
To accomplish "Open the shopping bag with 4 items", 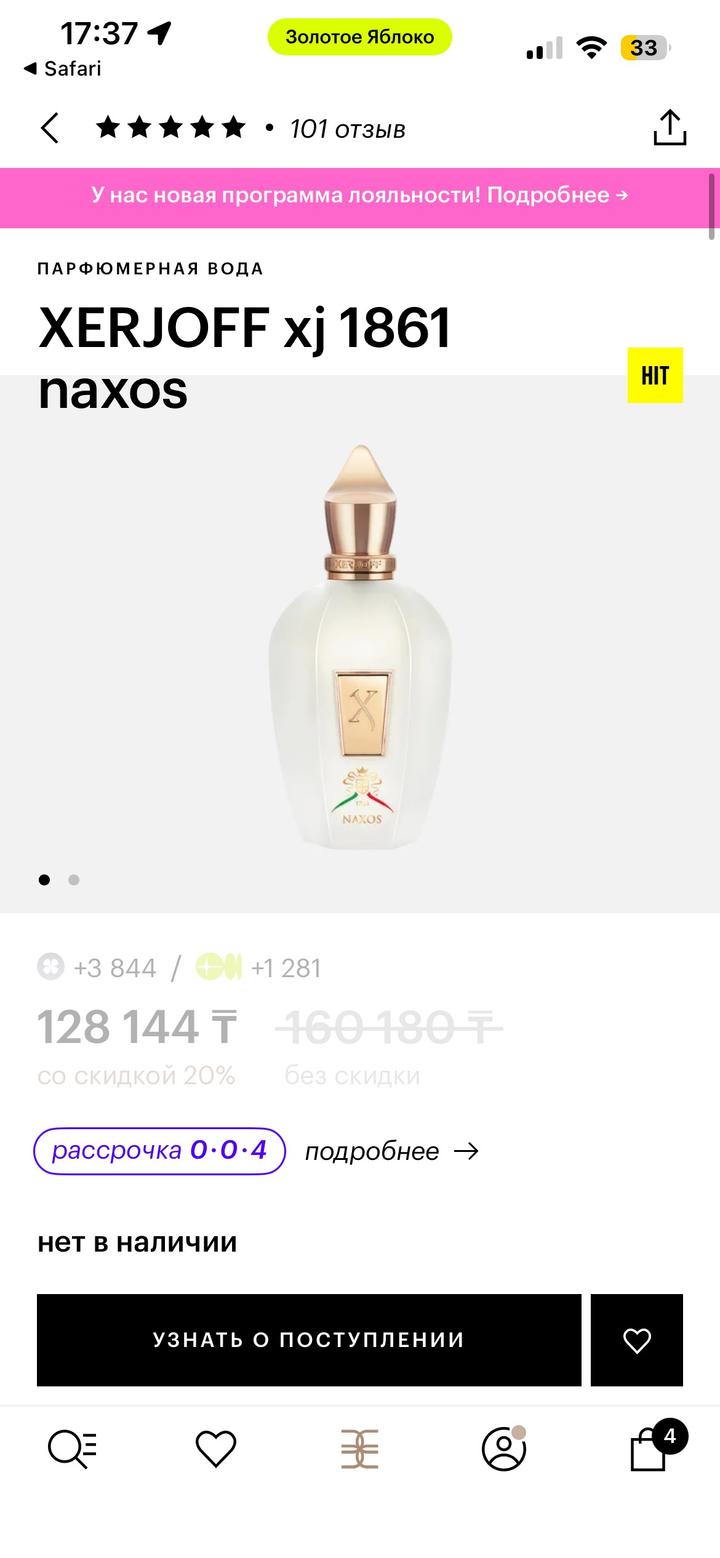I will click(650, 1448).
